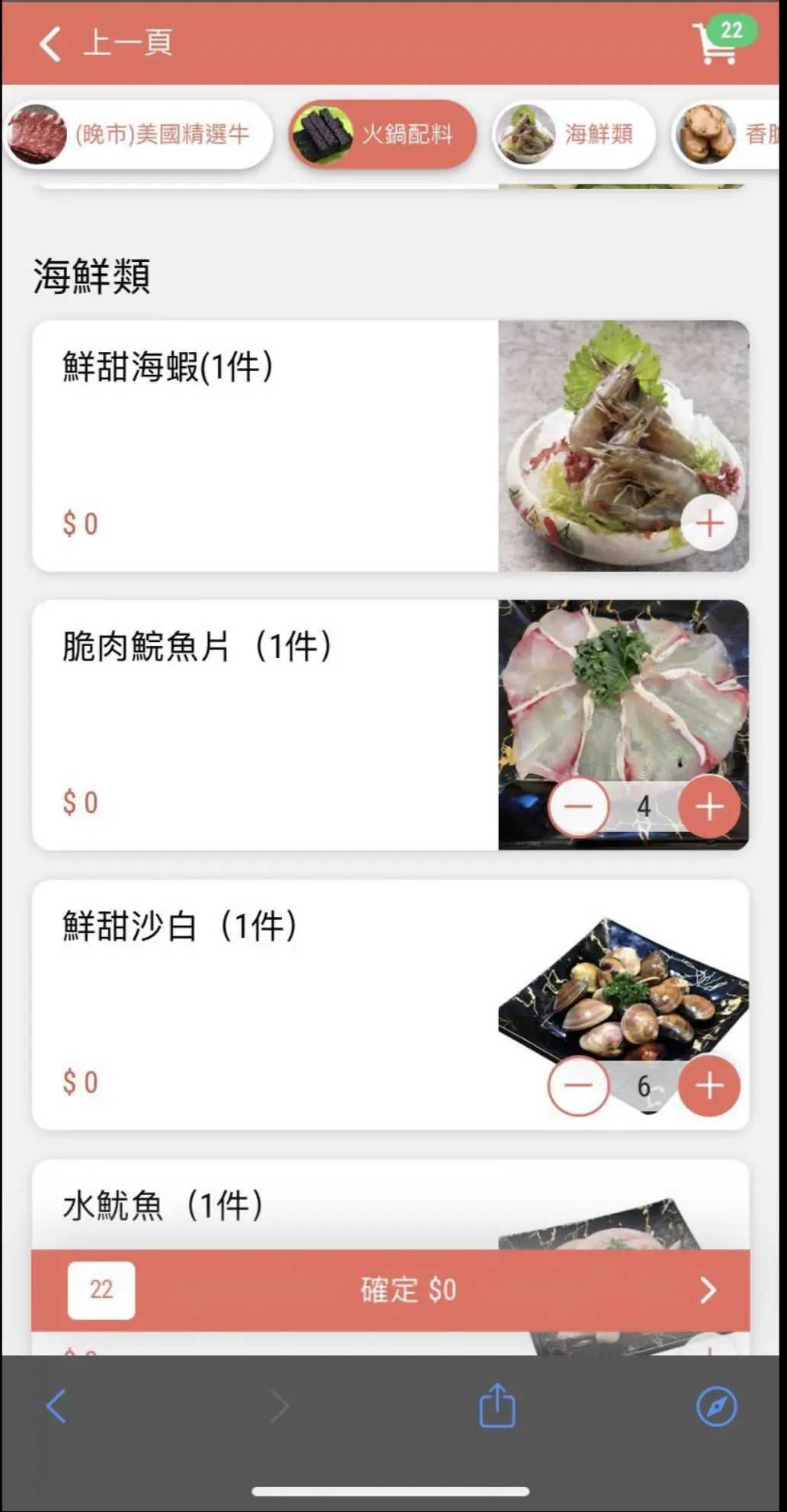Go back via 上一頁

coord(105,43)
